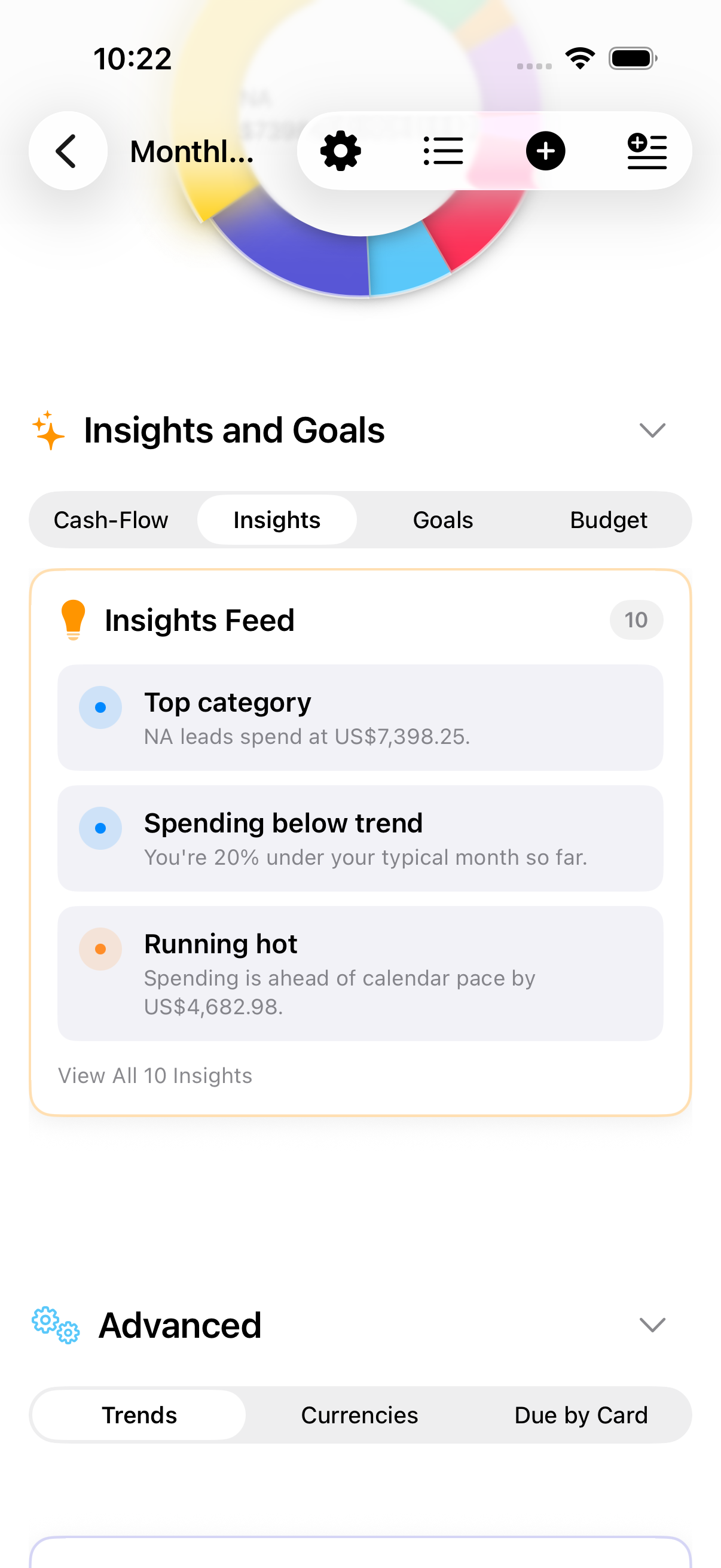This screenshot has height=1568, width=721.
Task: Open the Budget tab
Action: pos(609,519)
